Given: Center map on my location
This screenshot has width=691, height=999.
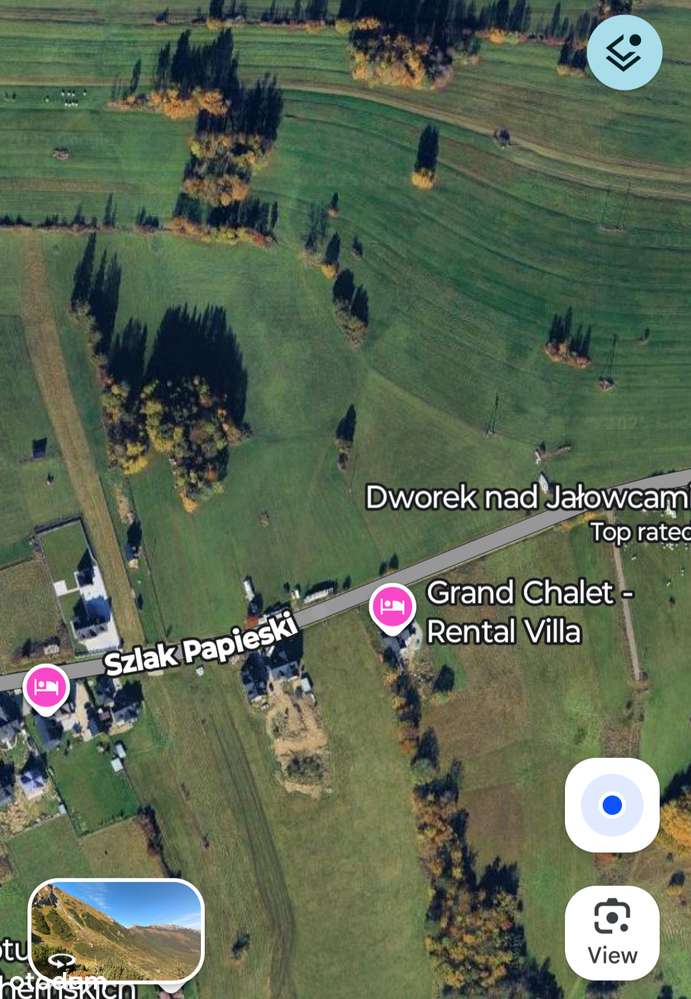Looking at the screenshot, I should coord(612,805).
